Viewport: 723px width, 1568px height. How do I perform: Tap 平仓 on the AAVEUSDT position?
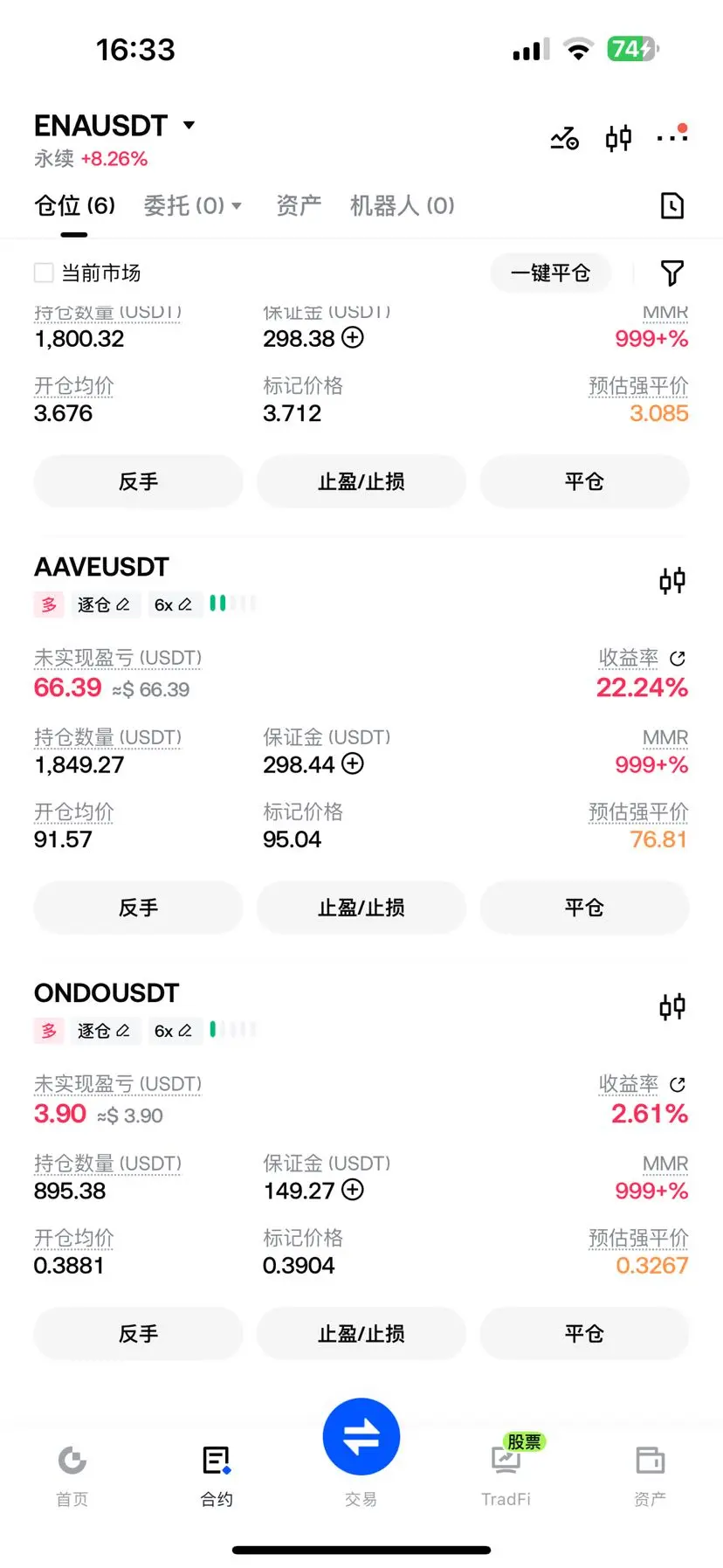click(584, 908)
